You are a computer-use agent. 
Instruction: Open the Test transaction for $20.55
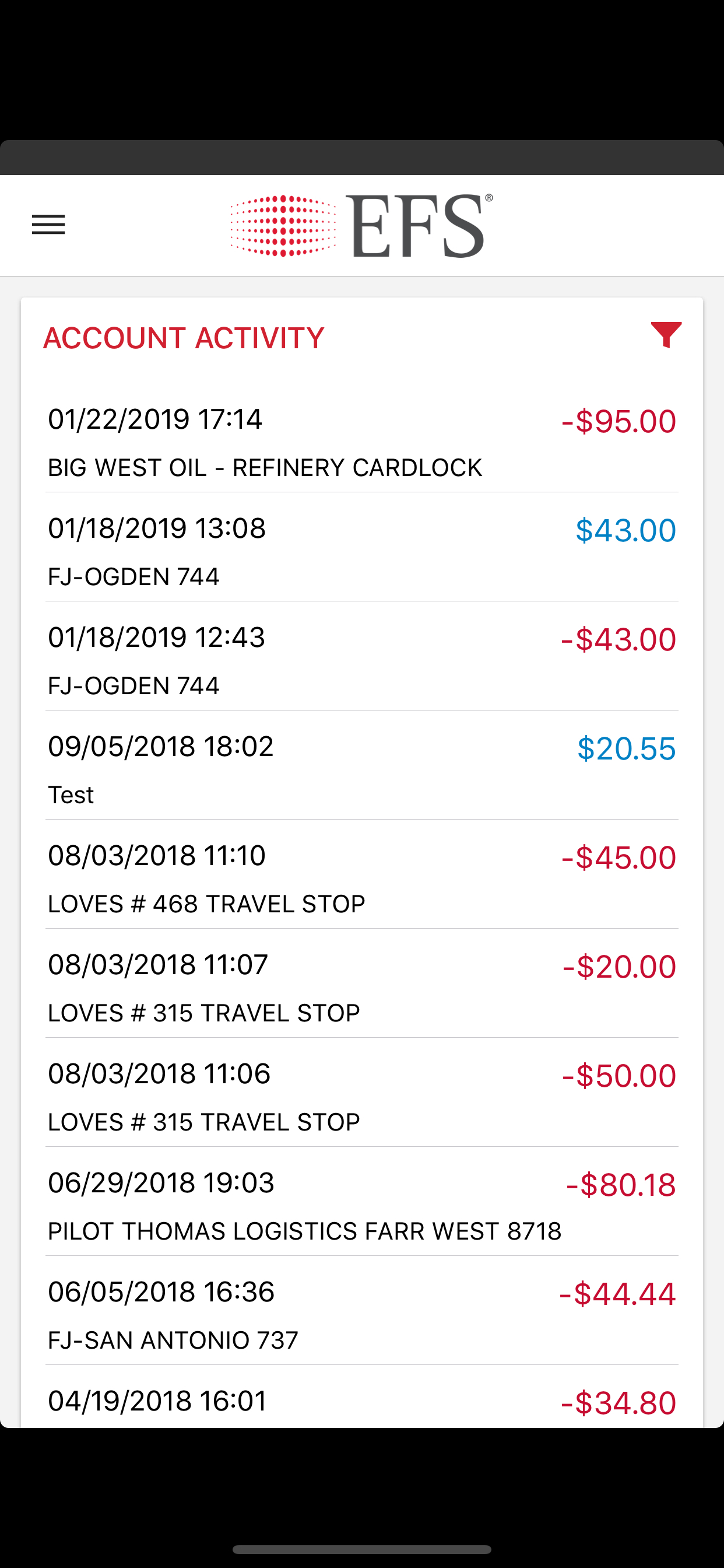(361, 769)
